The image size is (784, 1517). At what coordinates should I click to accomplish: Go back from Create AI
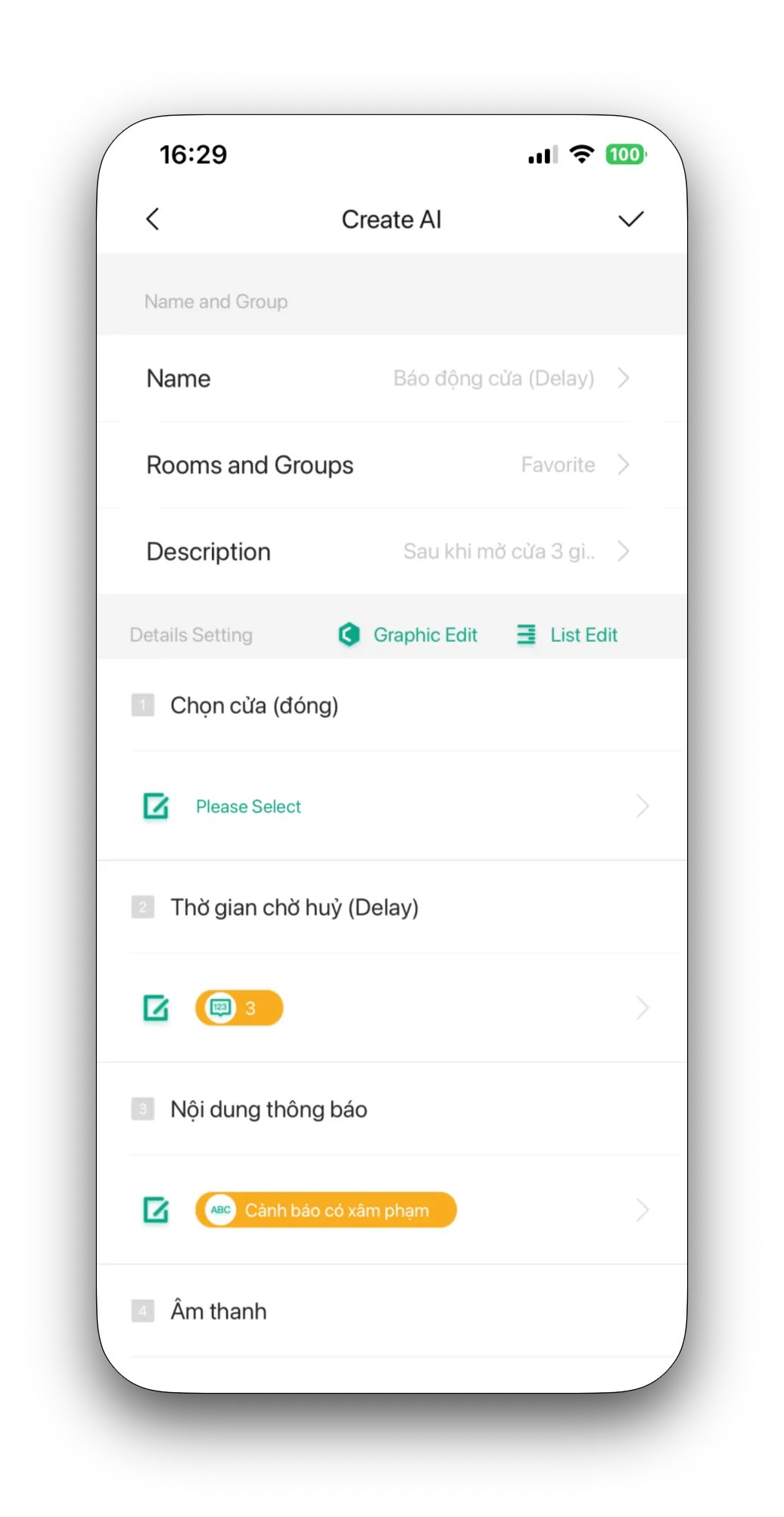pyautogui.click(x=153, y=220)
